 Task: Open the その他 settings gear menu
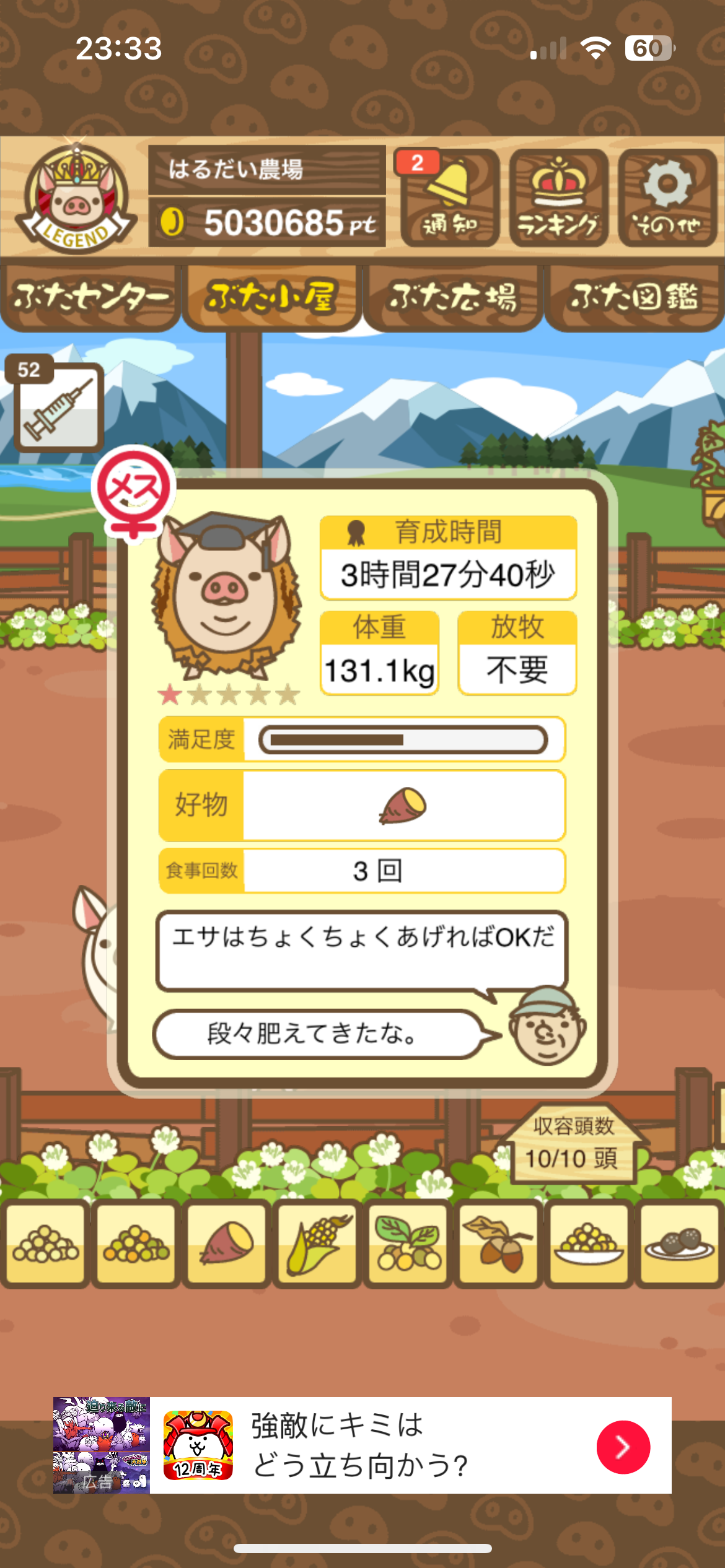pyautogui.click(x=667, y=198)
